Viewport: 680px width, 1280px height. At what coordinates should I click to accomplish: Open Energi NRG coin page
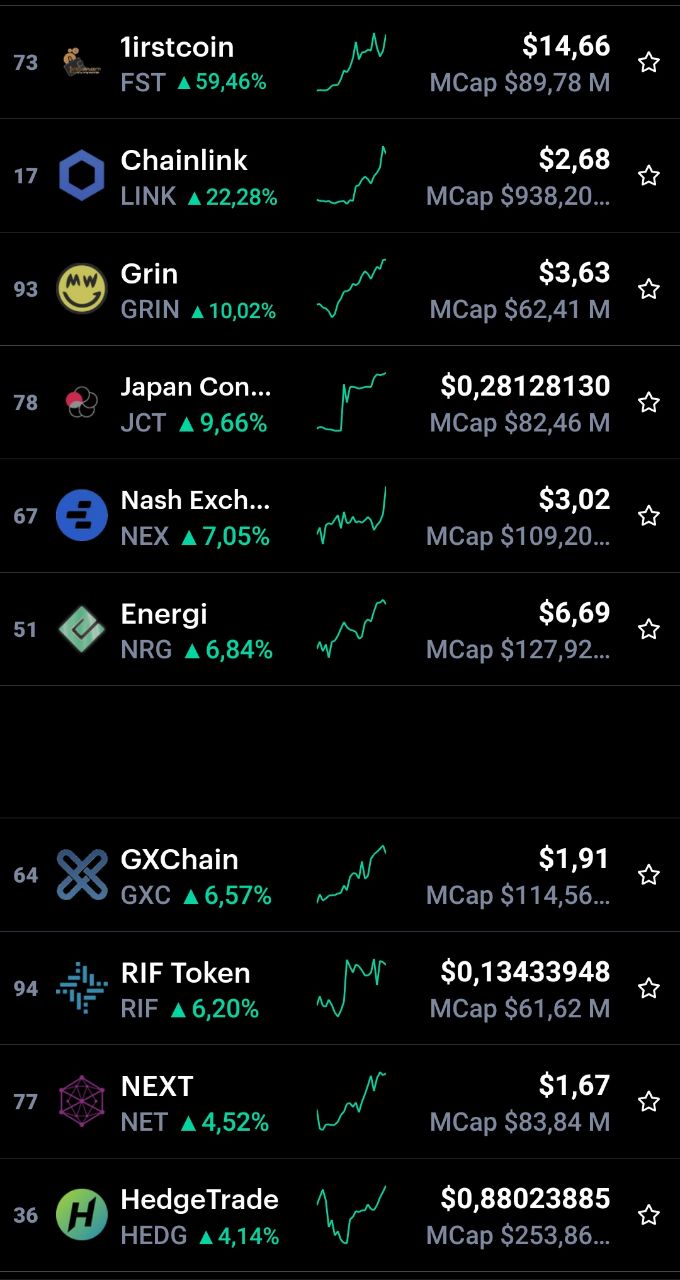tap(340, 629)
